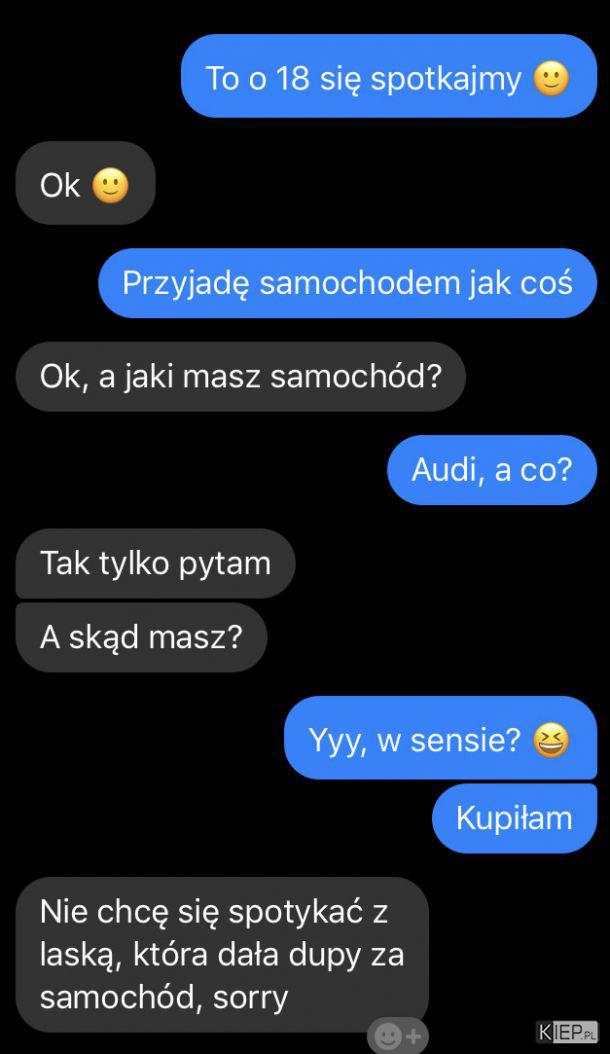Add an emoji reaction to the last message
610x1054 pixels.
tap(397, 1035)
